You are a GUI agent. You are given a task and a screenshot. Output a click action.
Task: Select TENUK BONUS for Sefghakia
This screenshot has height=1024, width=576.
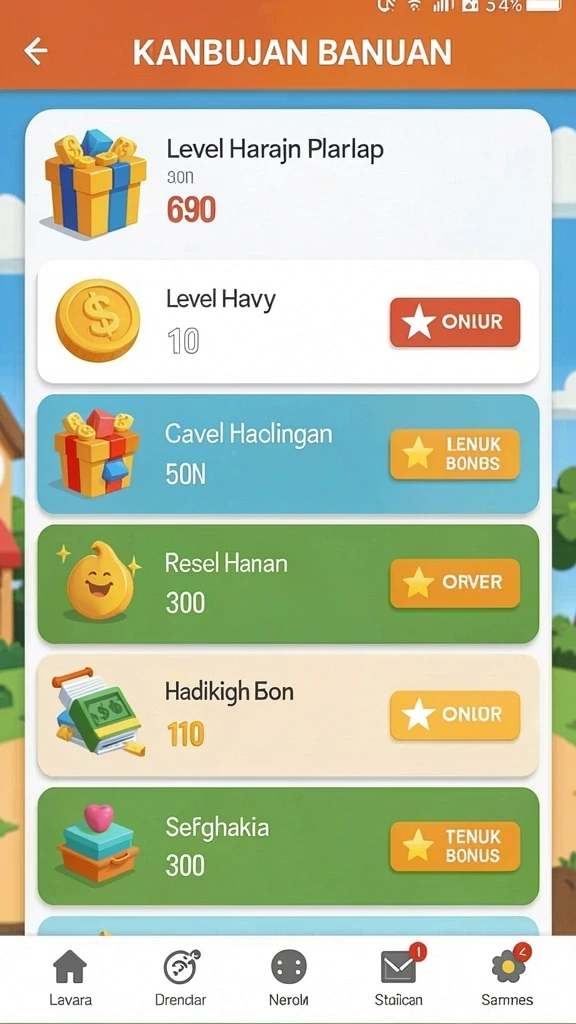[x=455, y=846]
